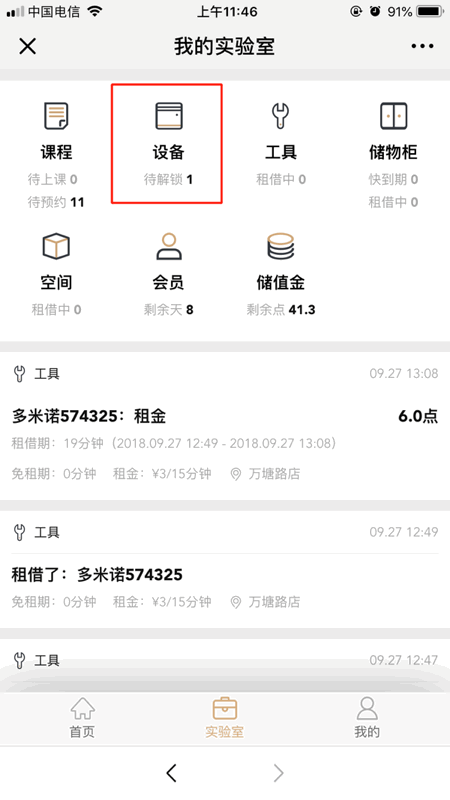The width and height of the screenshot is (450, 800).
Task: Open the 空间 section
Action: 56,274
